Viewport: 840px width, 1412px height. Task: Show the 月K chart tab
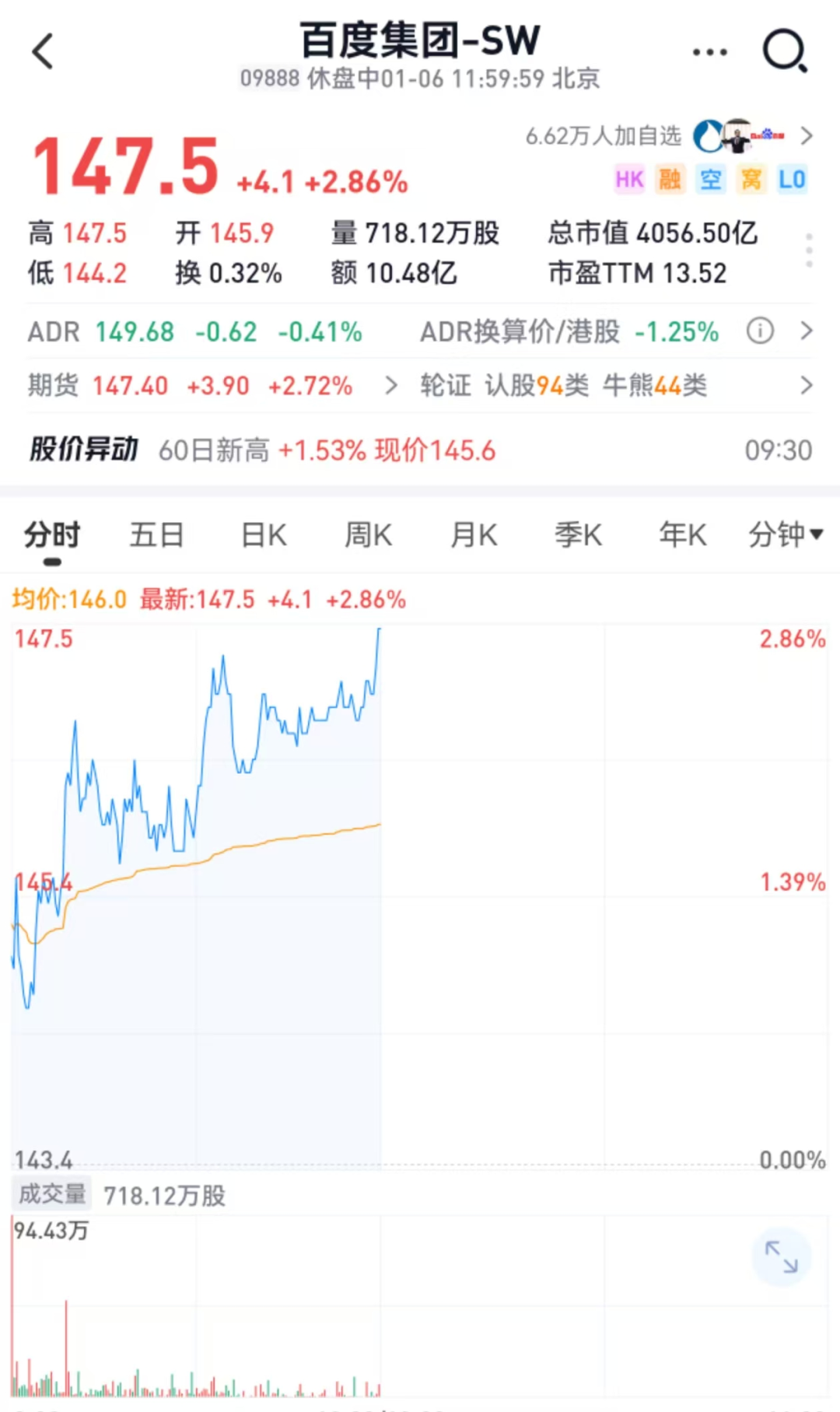(x=474, y=535)
